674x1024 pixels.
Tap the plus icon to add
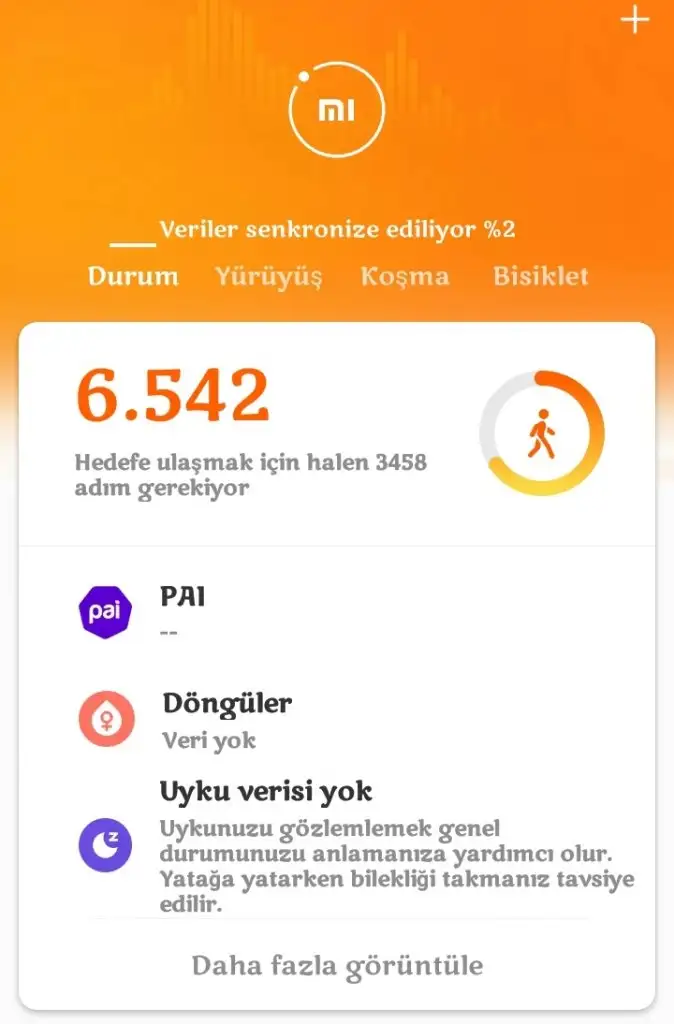coord(635,20)
